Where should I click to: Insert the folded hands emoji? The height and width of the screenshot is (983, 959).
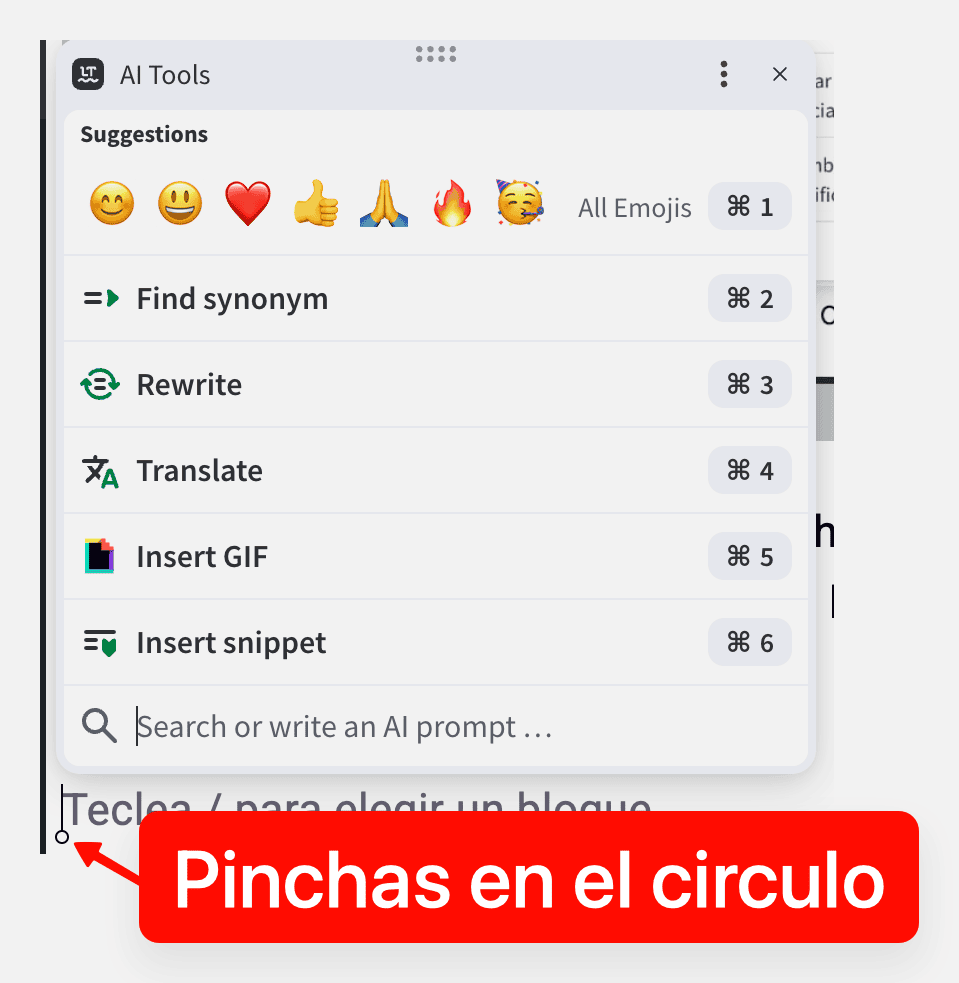click(384, 205)
